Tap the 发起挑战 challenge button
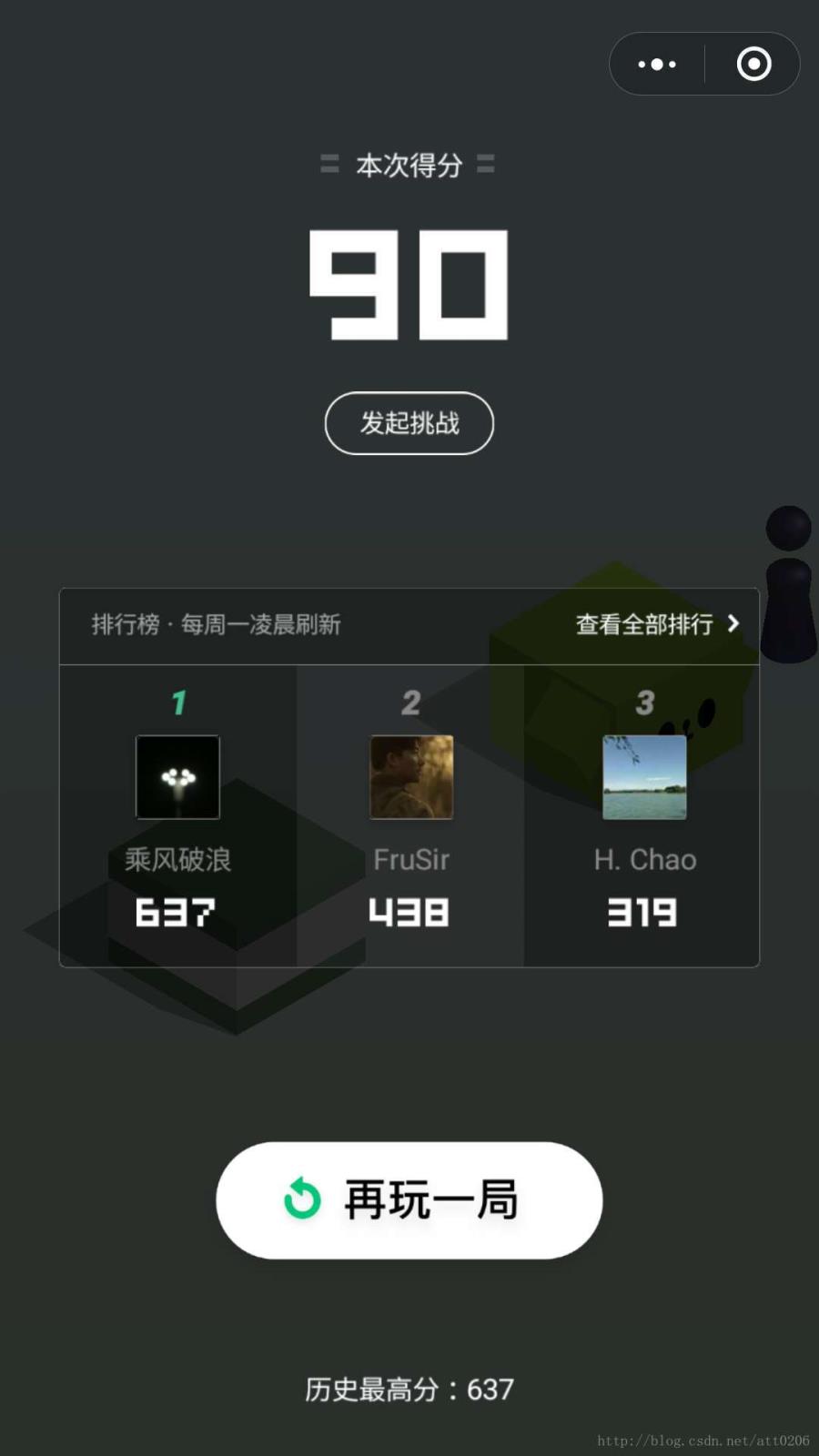Image resolution: width=819 pixels, height=1456 pixels. pos(409,423)
